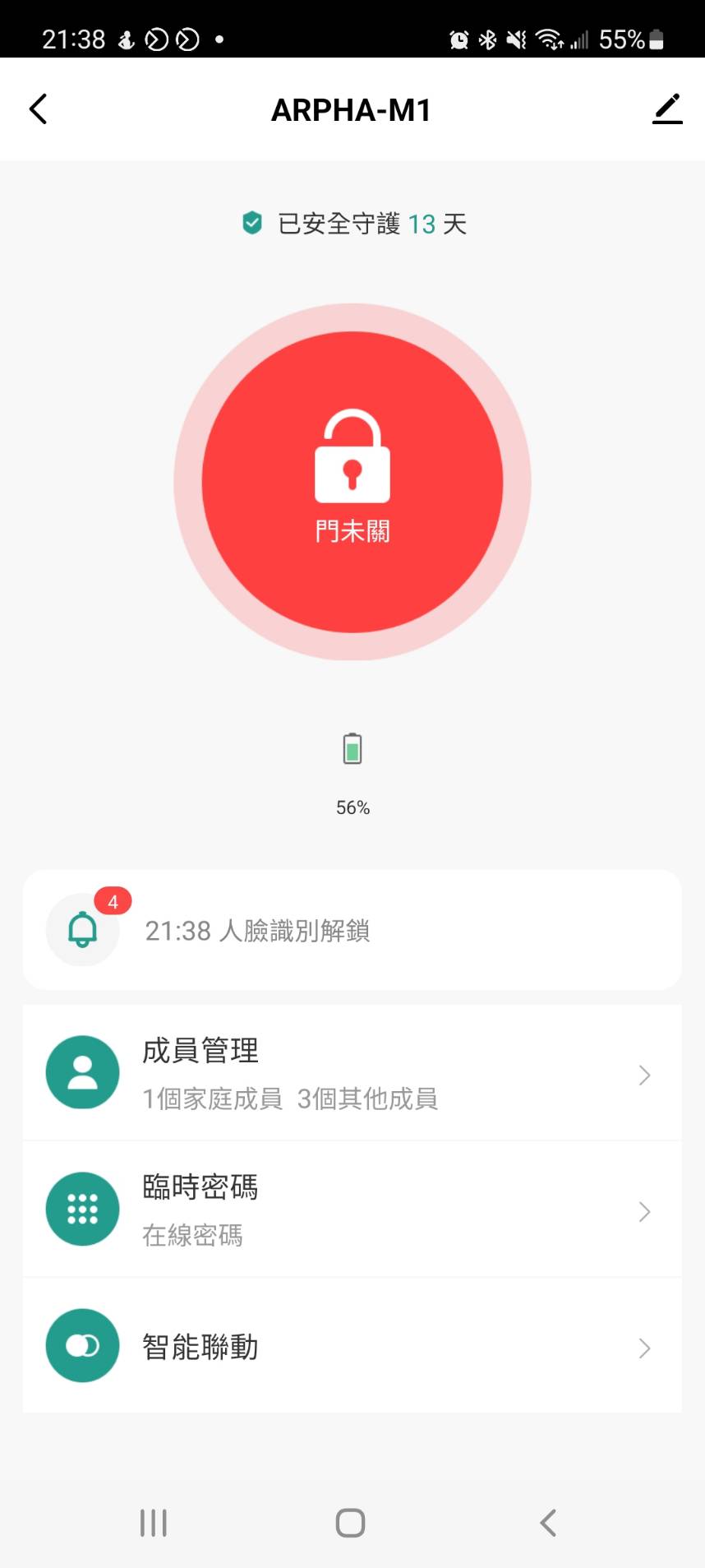
Task: Open 臨時密碼 temporary password
Action: pos(352,1209)
